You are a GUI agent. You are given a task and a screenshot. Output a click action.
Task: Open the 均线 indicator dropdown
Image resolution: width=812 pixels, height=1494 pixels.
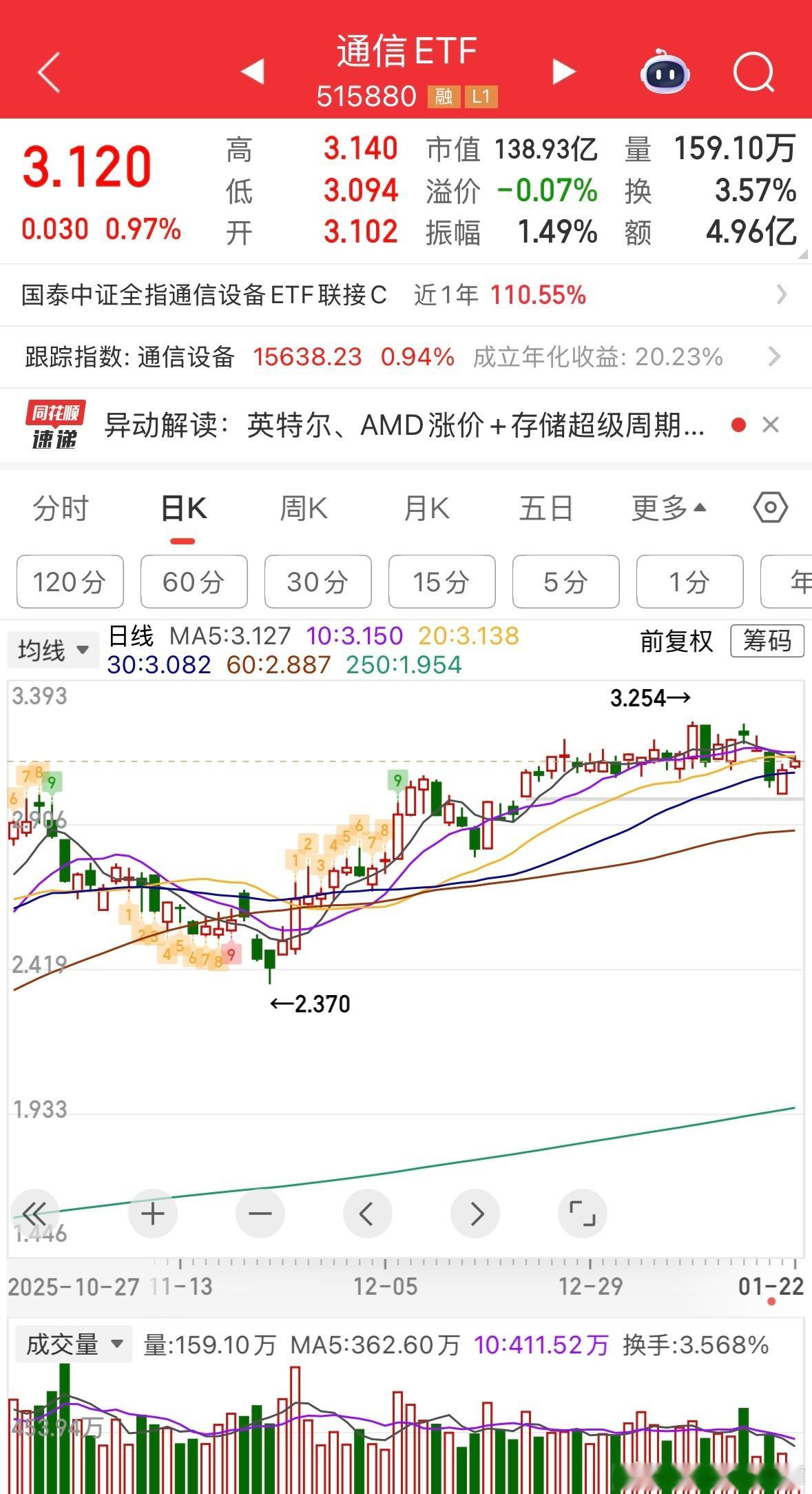click(x=53, y=648)
